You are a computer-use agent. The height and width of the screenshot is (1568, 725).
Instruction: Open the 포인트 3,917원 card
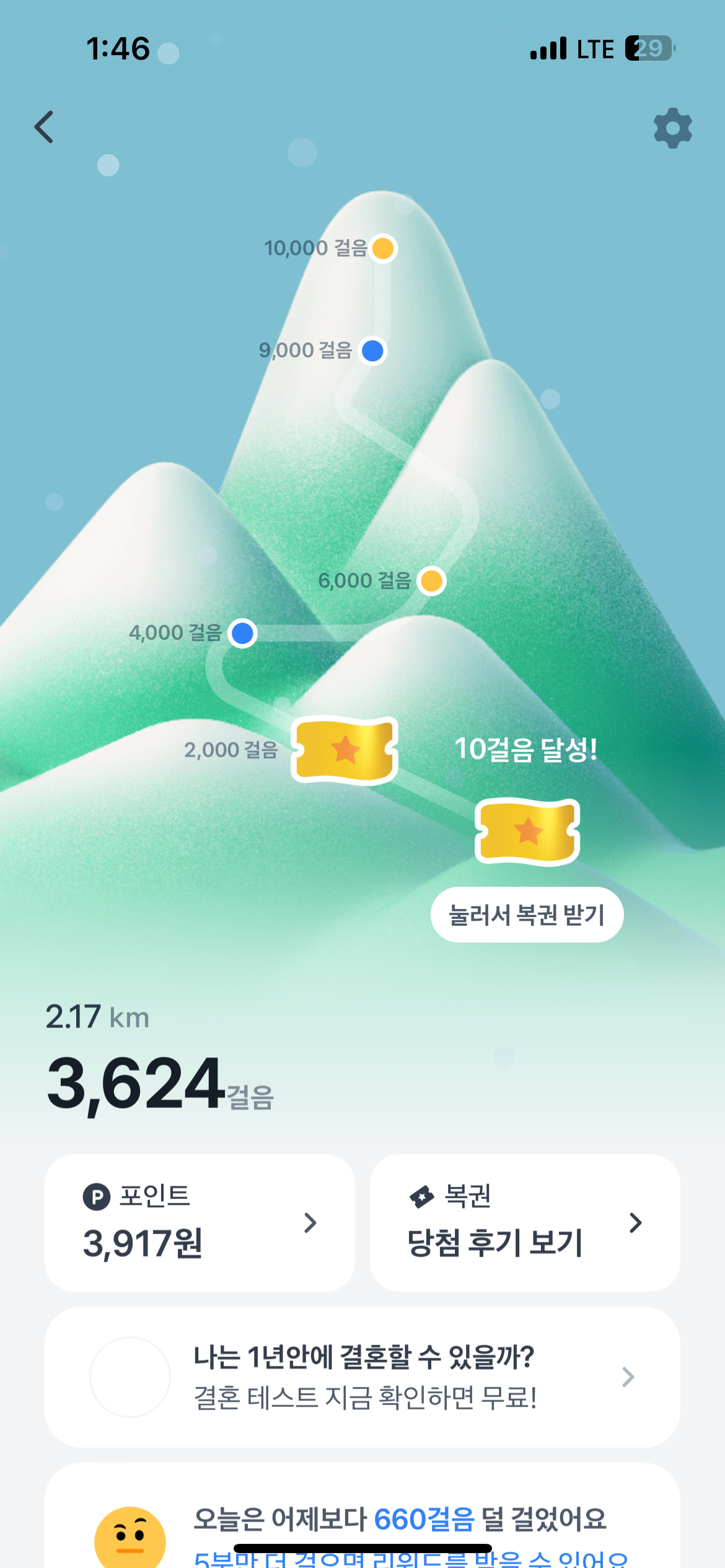click(x=200, y=1222)
